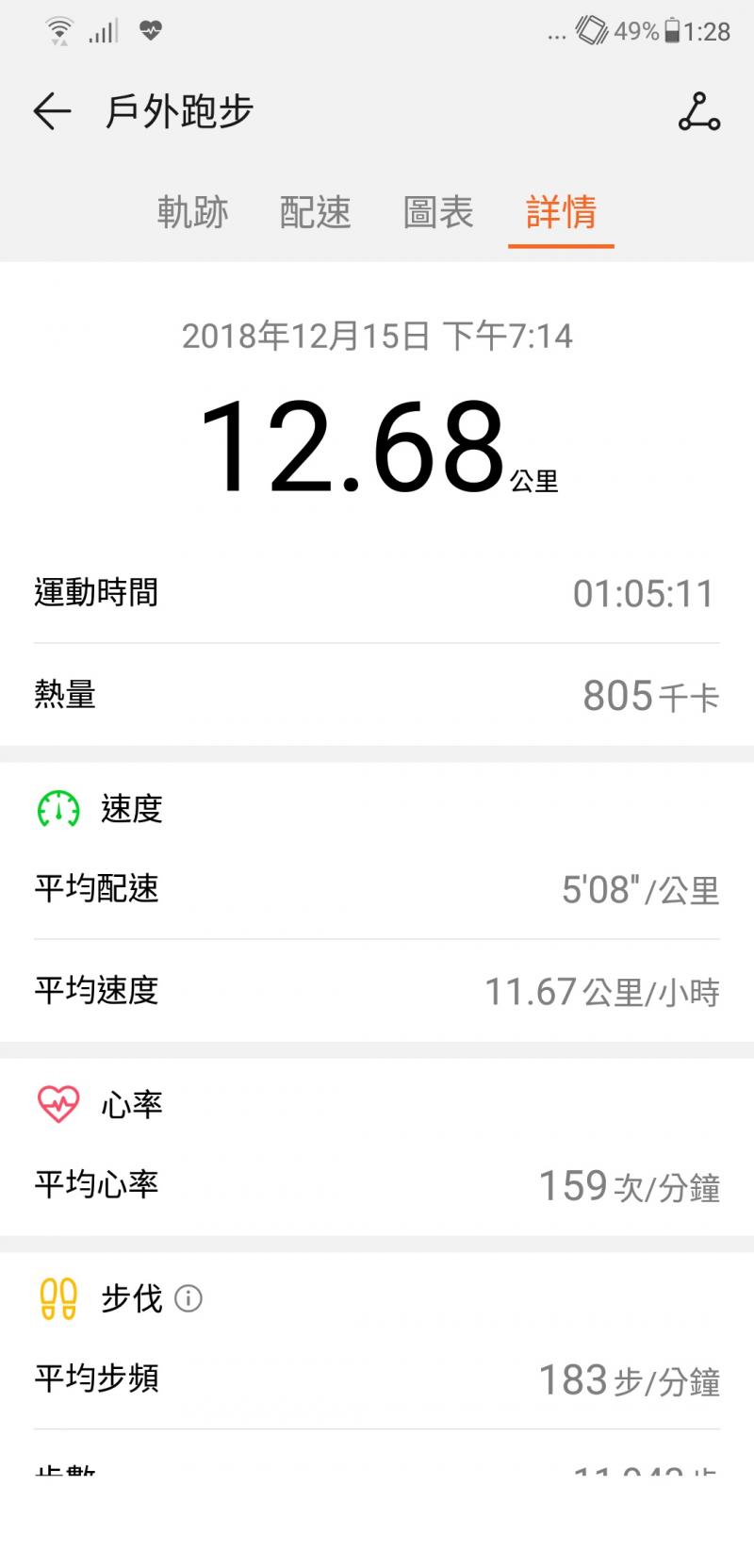Switch to the 軌跡 tab
Viewport: 754px width, 1568px height.
(x=192, y=212)
